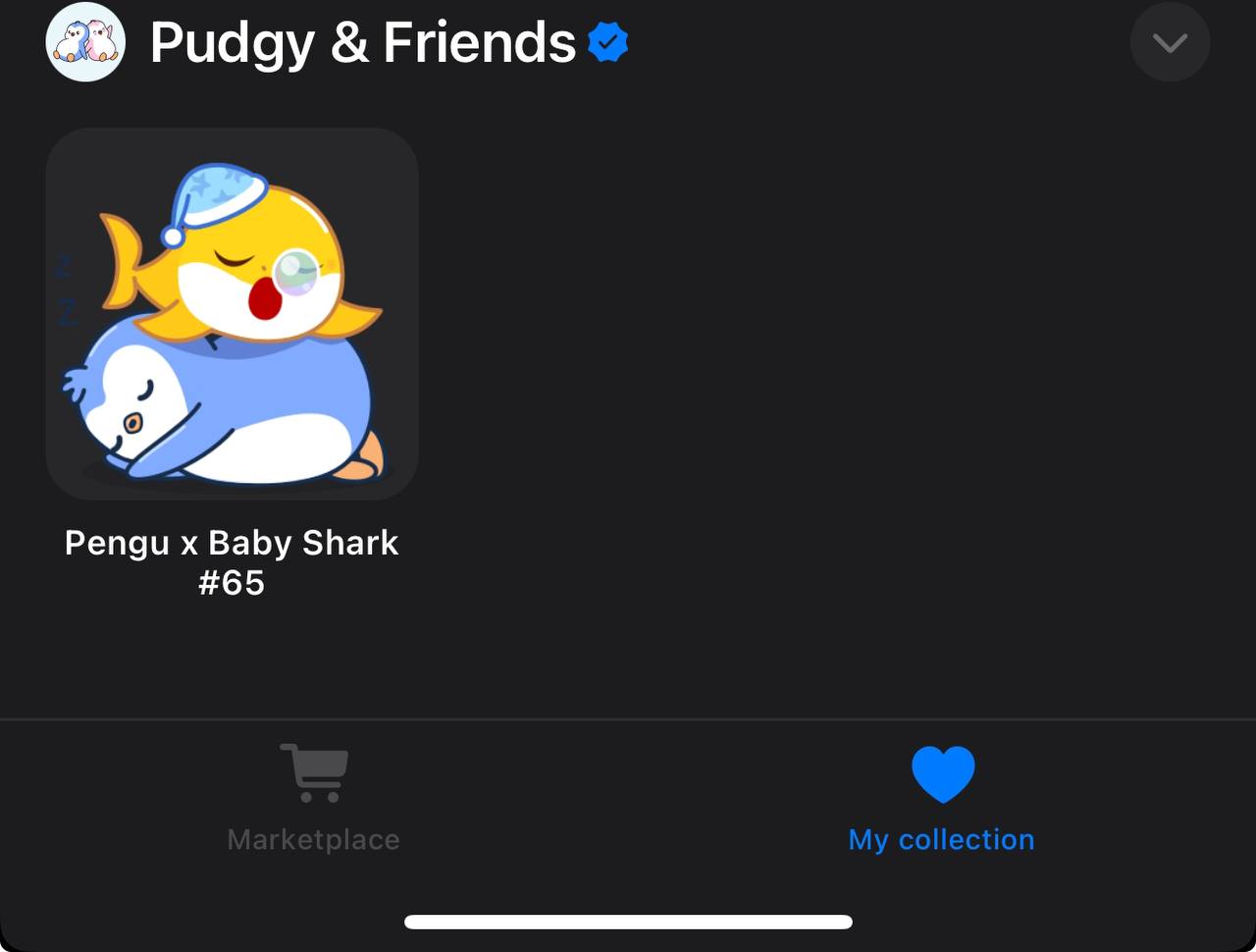Collapse the Pudgy & Friends section chevron

click(1170, 43)
